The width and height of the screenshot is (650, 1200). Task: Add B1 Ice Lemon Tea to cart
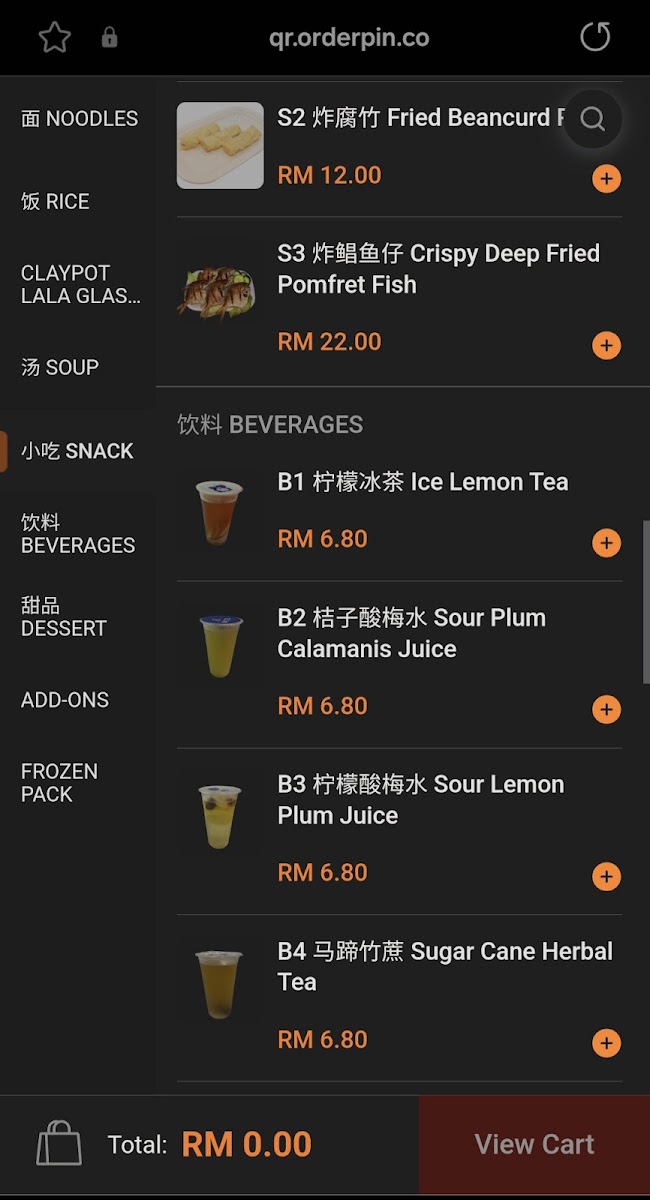(606, 543)
